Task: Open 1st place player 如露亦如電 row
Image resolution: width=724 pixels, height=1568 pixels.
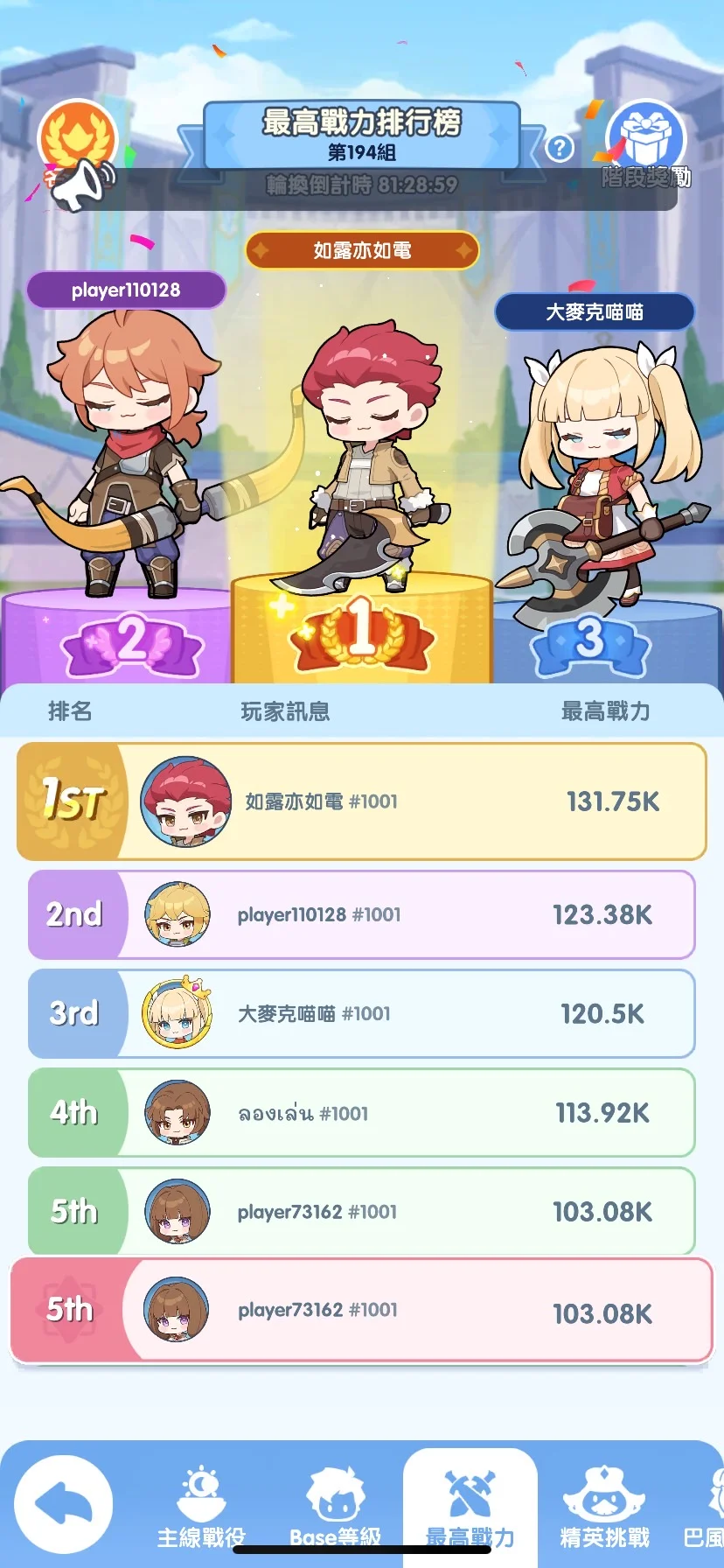Action: coord(361,801)
